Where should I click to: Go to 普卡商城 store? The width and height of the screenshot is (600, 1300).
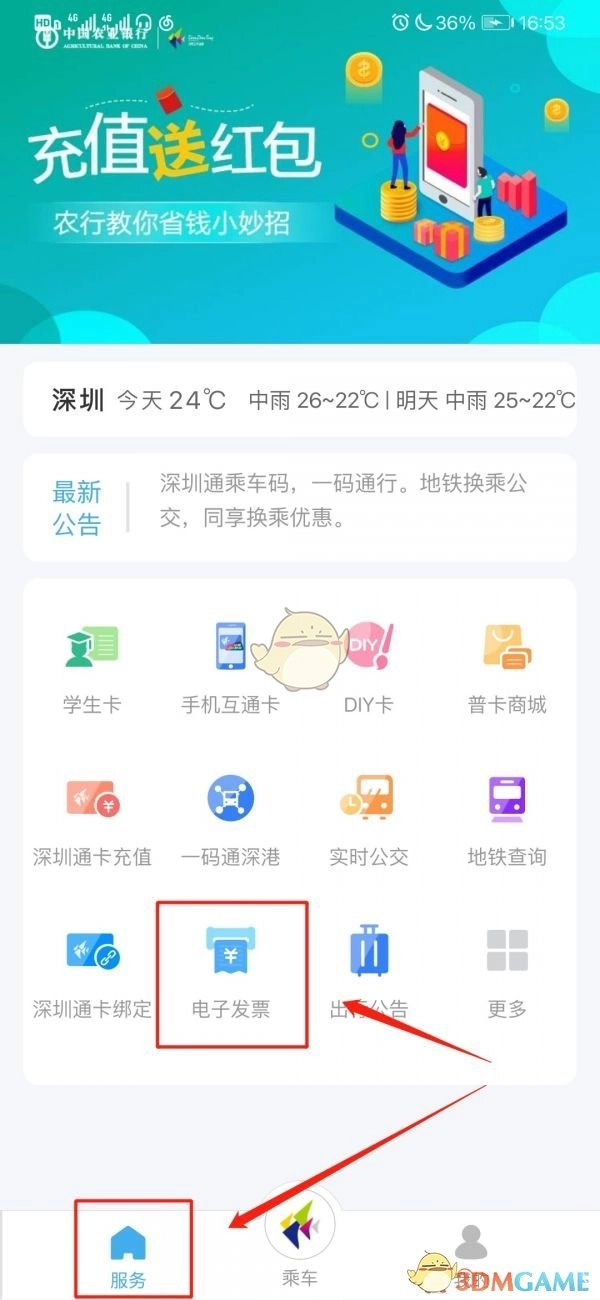tap(507, 665)
